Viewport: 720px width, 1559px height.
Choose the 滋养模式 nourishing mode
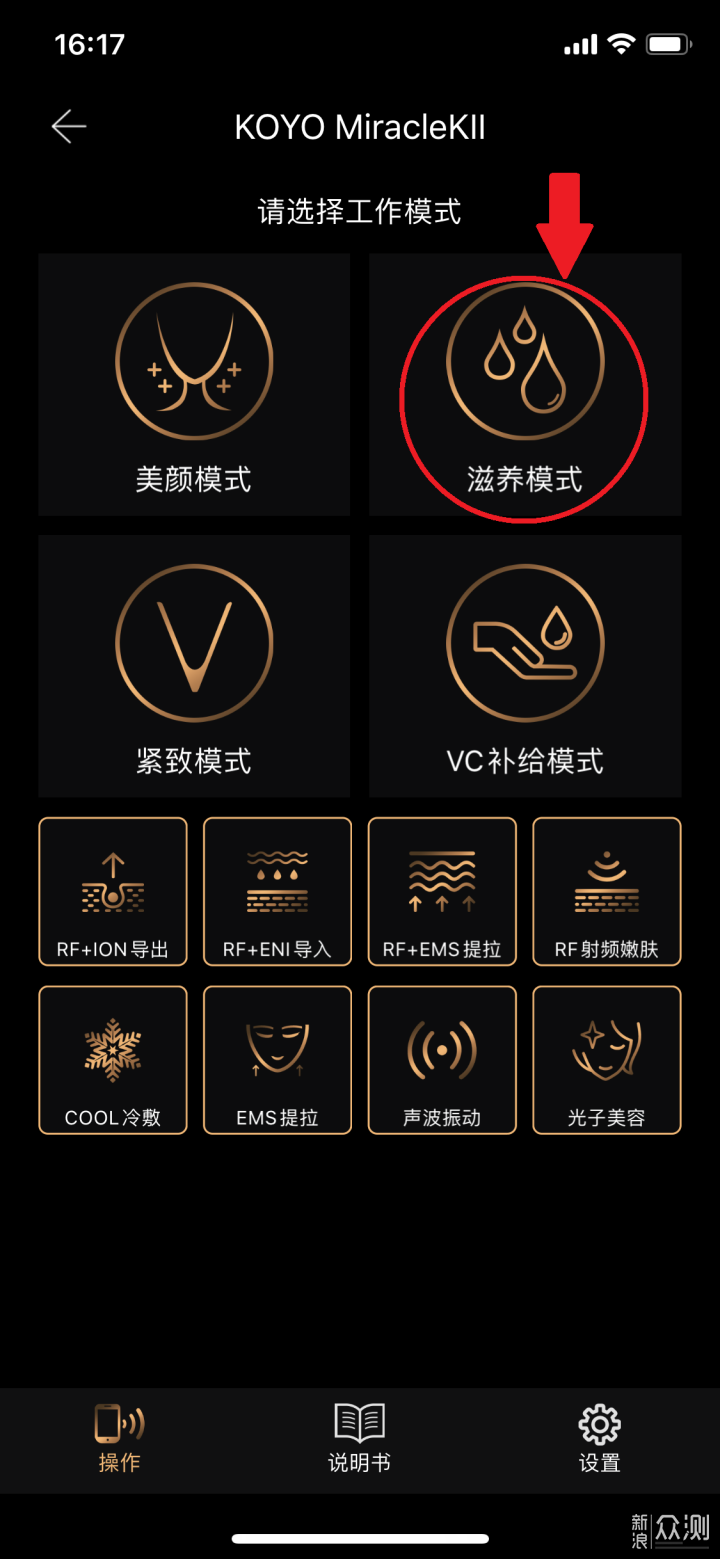tap(525, 385)
